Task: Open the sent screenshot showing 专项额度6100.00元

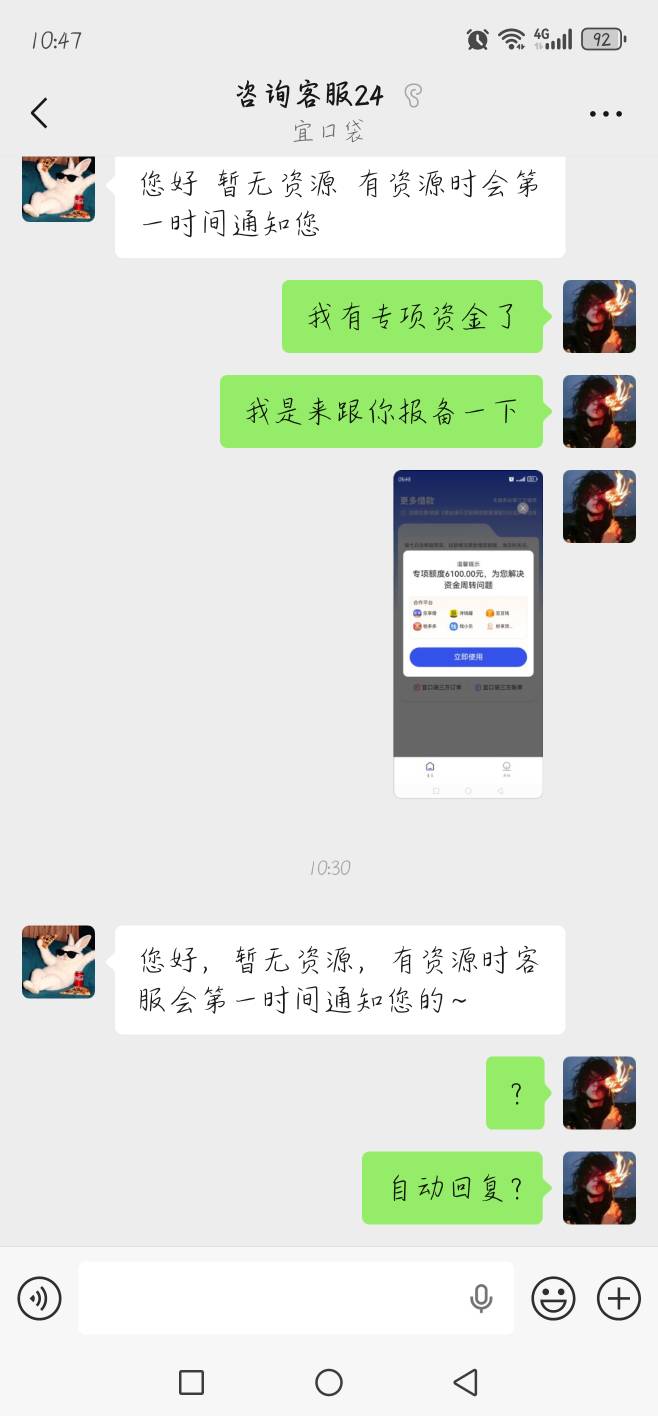Action: tap(468, 634)
